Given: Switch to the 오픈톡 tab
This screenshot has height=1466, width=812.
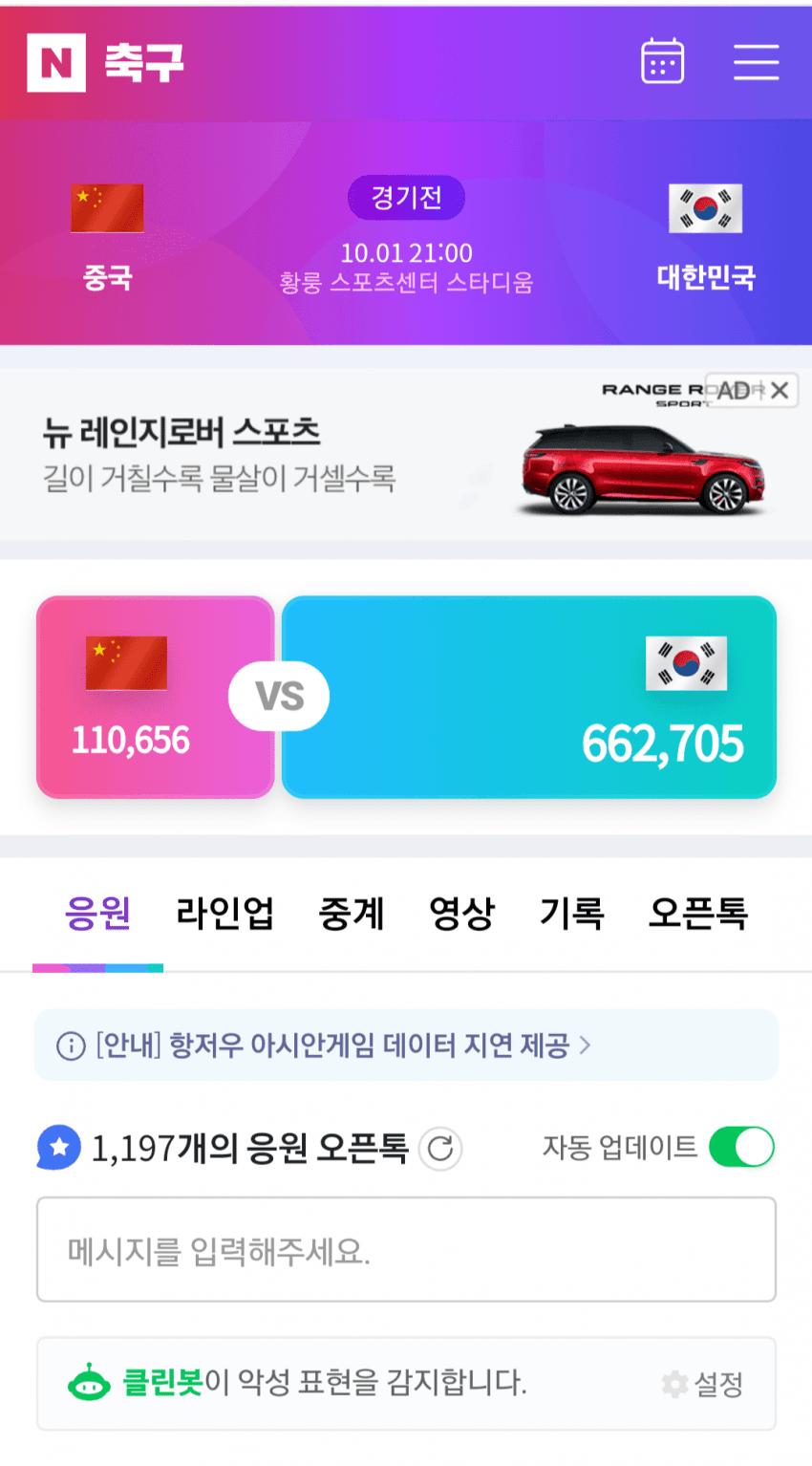Looking at the screenshot, I should 697,914.
